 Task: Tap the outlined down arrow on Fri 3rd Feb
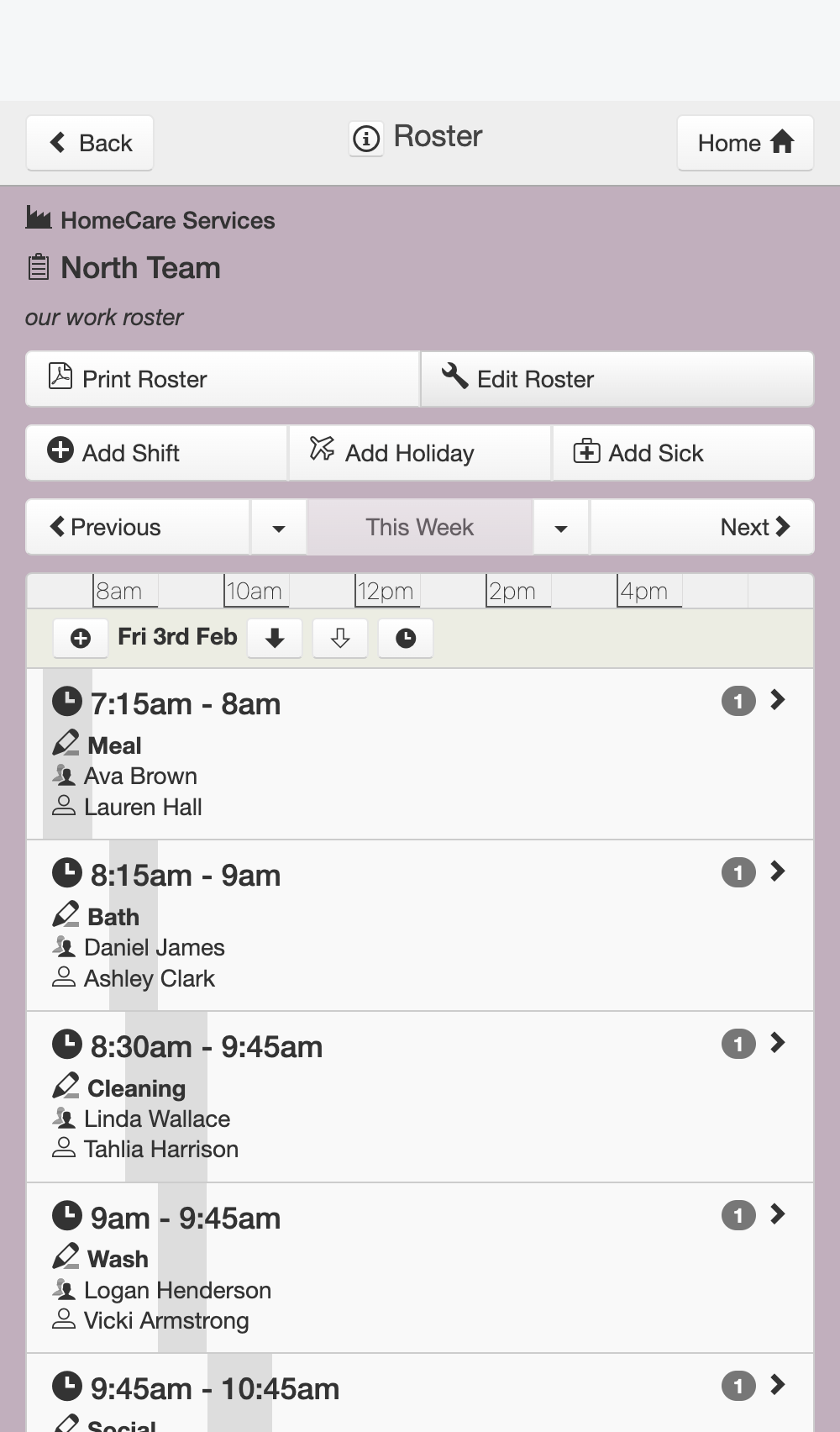tap(340, 639)
